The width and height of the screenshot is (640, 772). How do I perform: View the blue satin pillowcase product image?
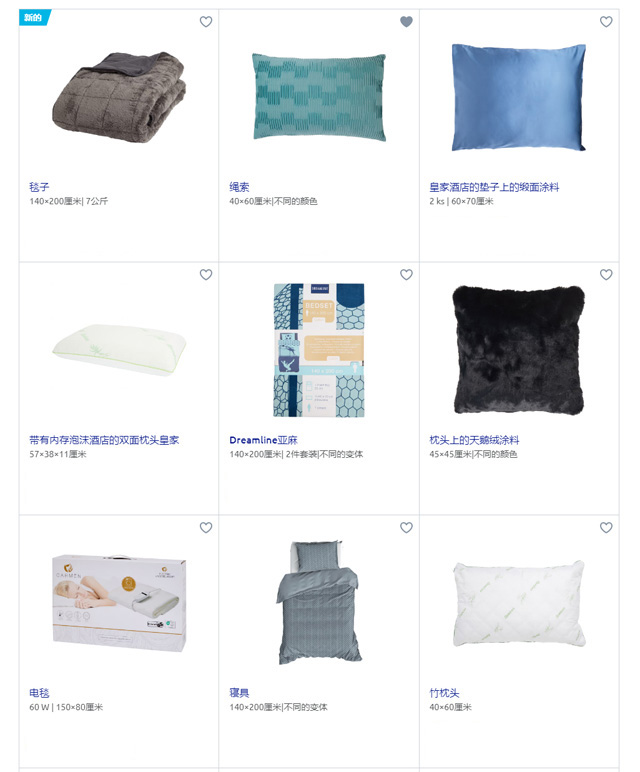click(518, 96)
